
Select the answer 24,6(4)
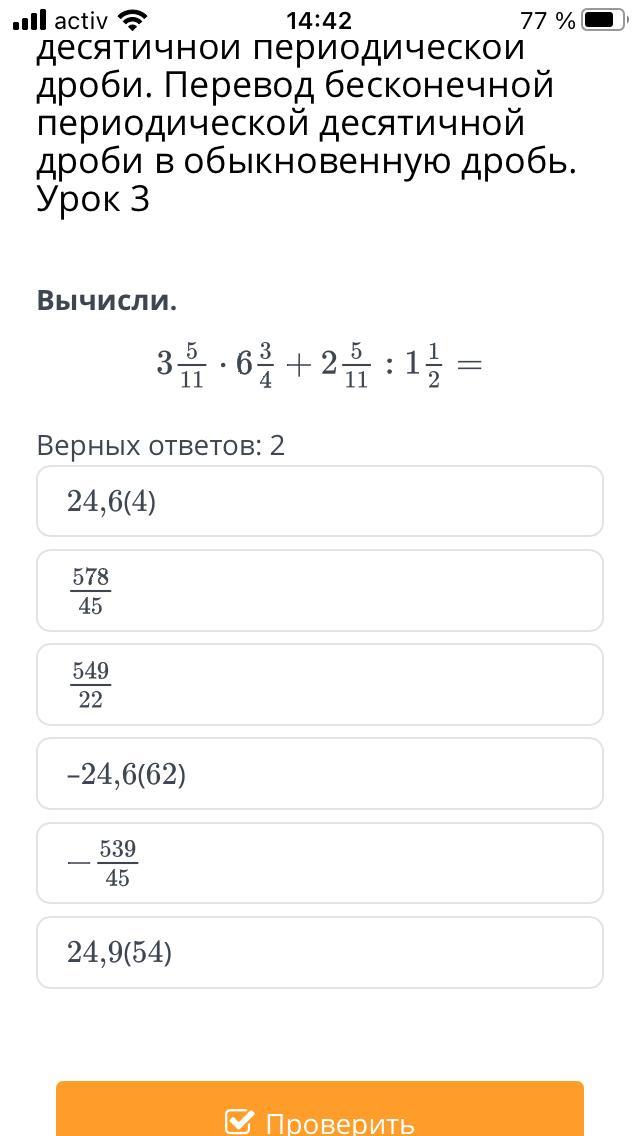[x=320, y=501]
